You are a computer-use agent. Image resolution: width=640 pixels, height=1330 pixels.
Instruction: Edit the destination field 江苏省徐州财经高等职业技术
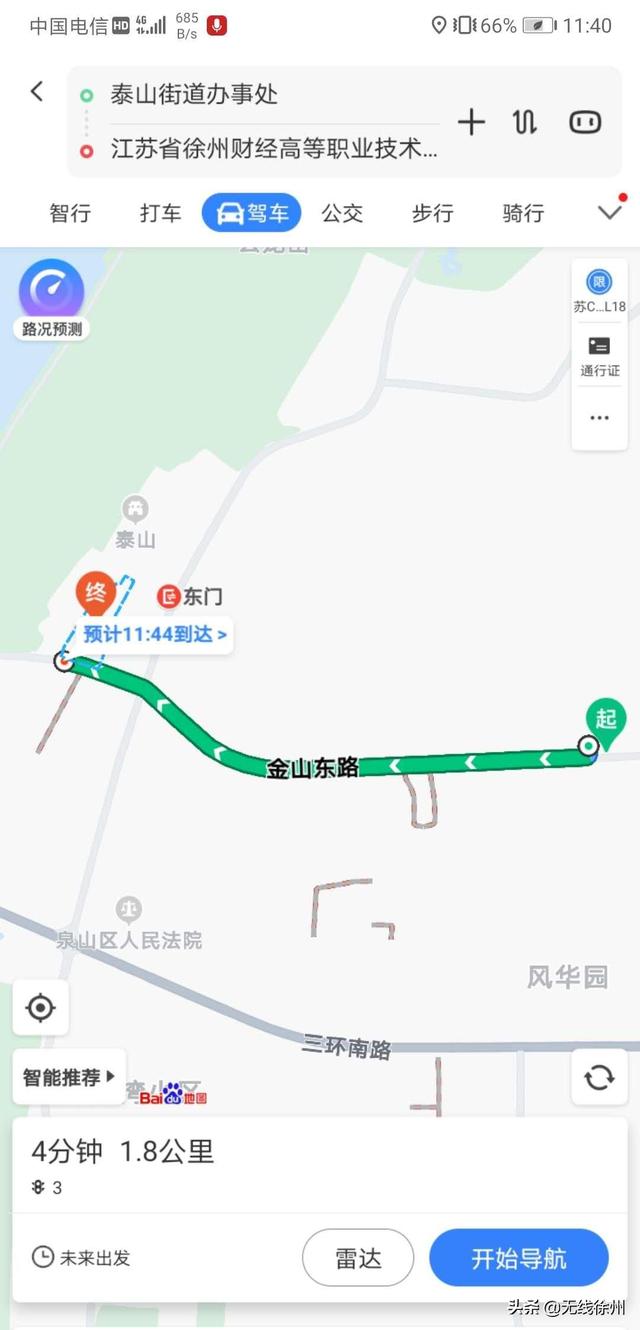(x=274, y=151)
